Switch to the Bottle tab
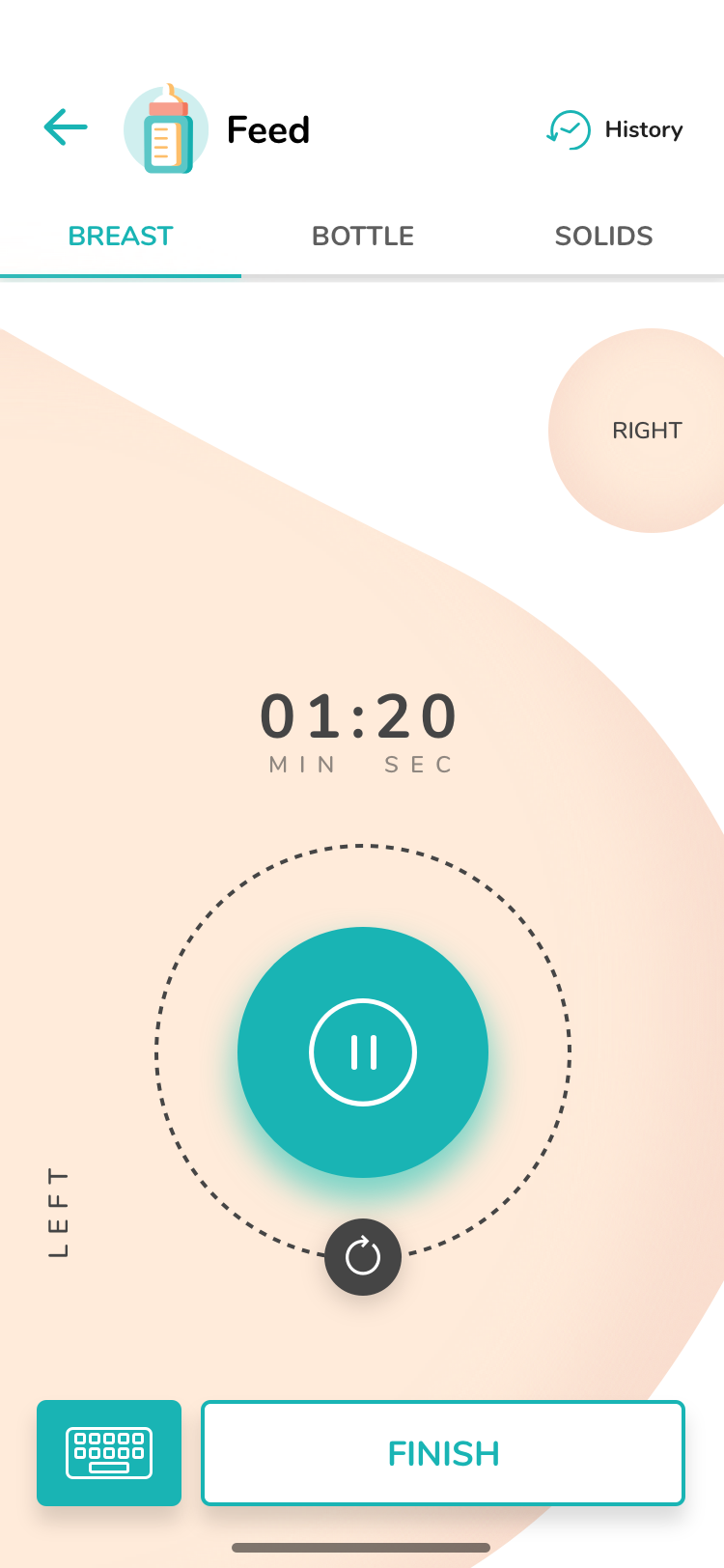This screenshot has height=1568, width=724. pyautogui.click(x=362, y=237)
